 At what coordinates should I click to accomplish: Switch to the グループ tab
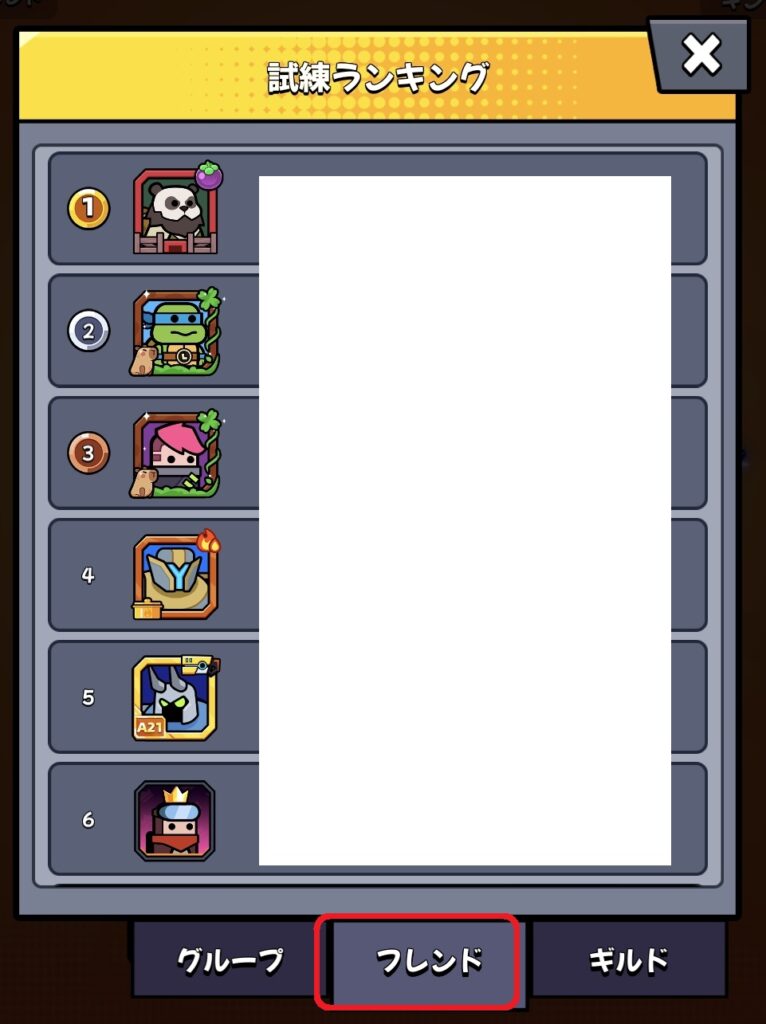pos(230,961)
